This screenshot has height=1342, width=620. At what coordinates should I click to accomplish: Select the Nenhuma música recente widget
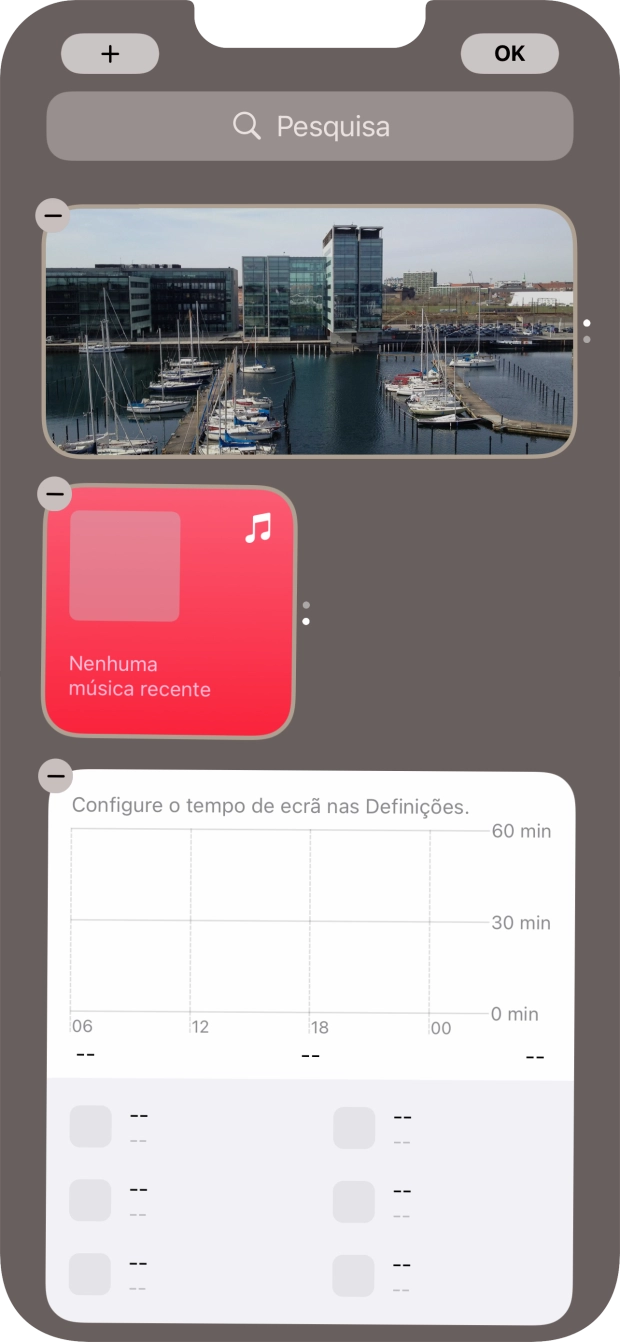pyautogui.click(x=169, y=612)
